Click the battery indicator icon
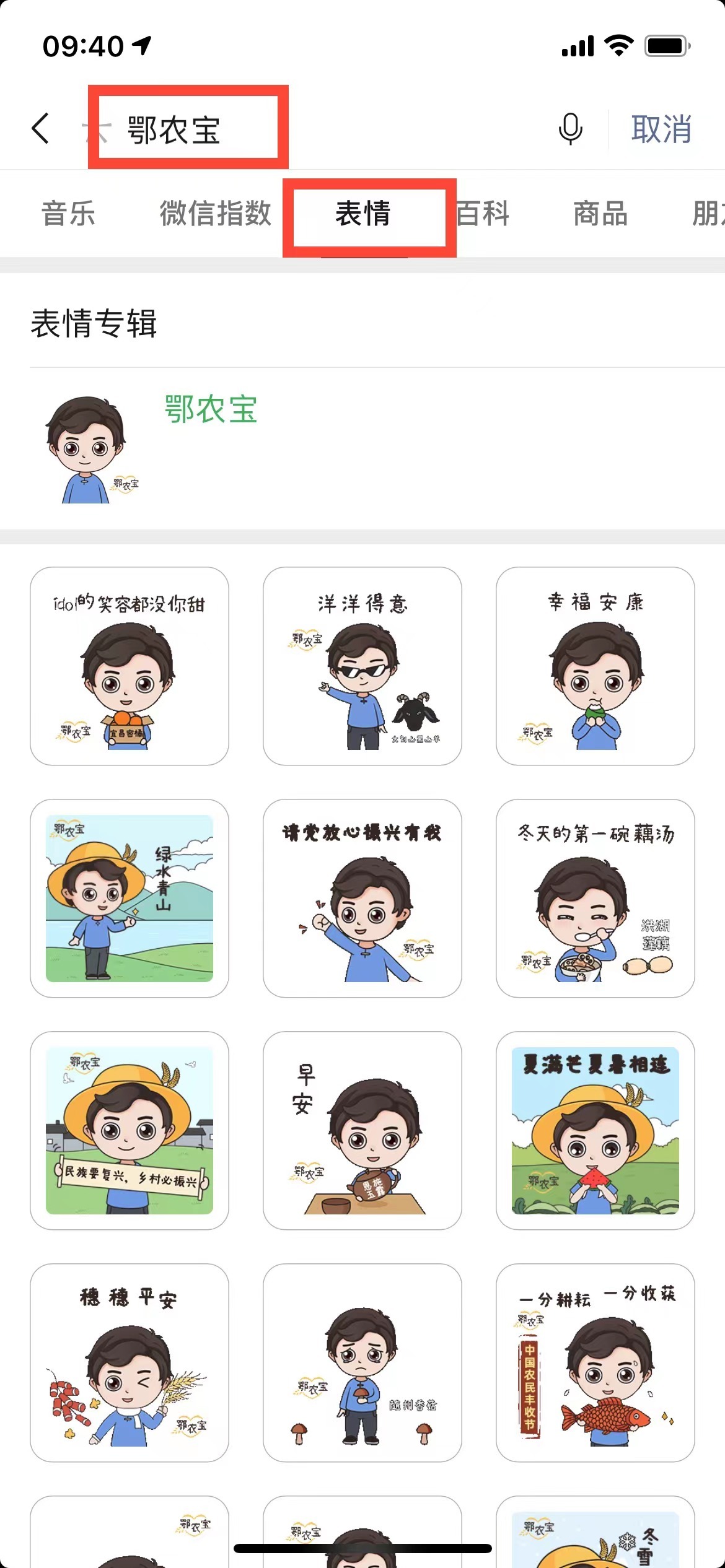Screen dimensions: 725x1568 coord(668,46)
